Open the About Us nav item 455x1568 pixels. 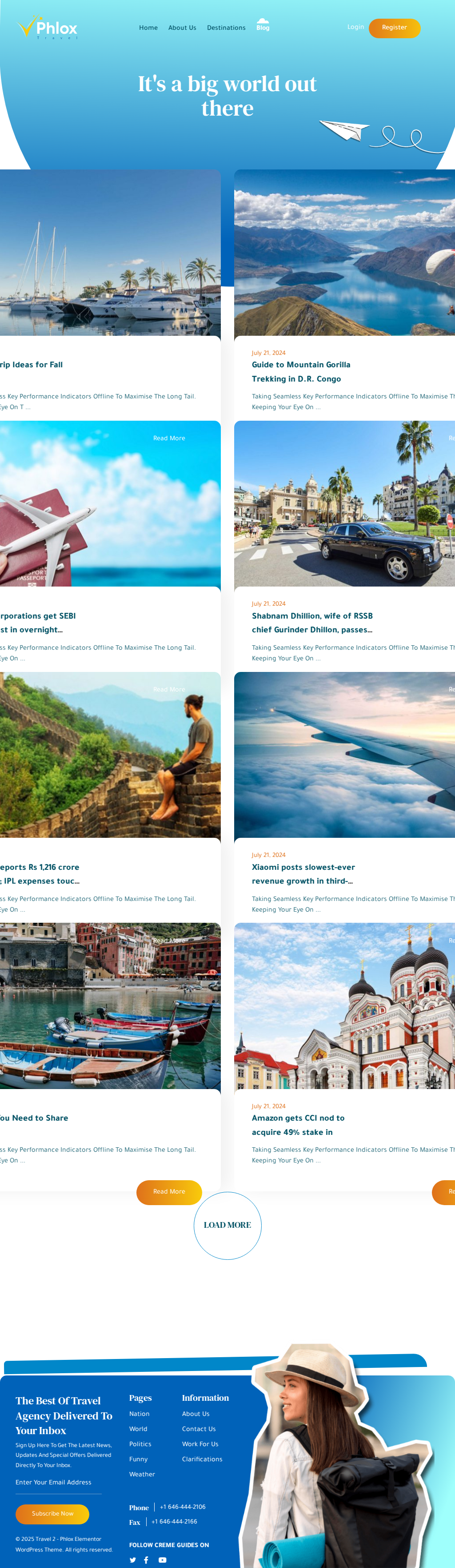(x=182, y=28)
